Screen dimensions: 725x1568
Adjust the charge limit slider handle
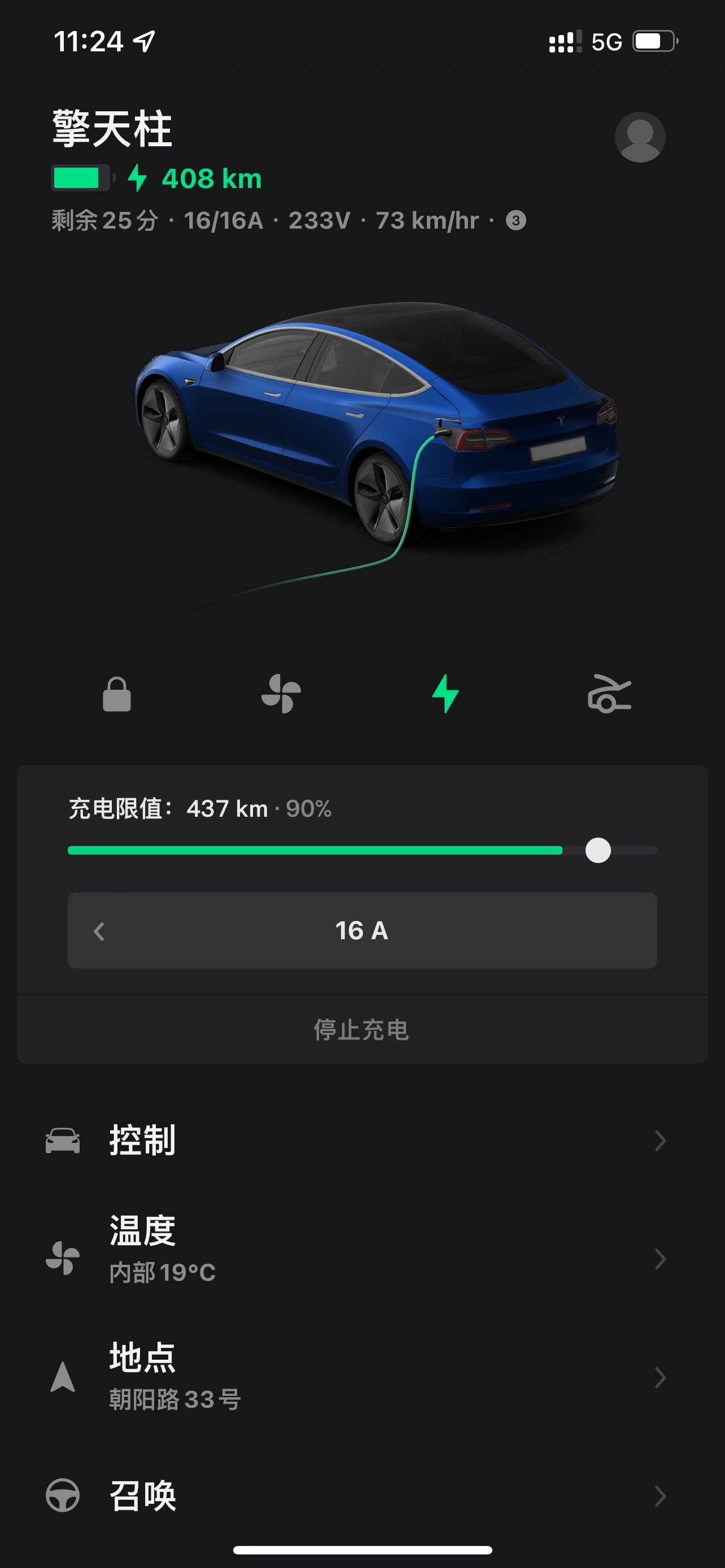pyautogui.click(x=599, y=852)
